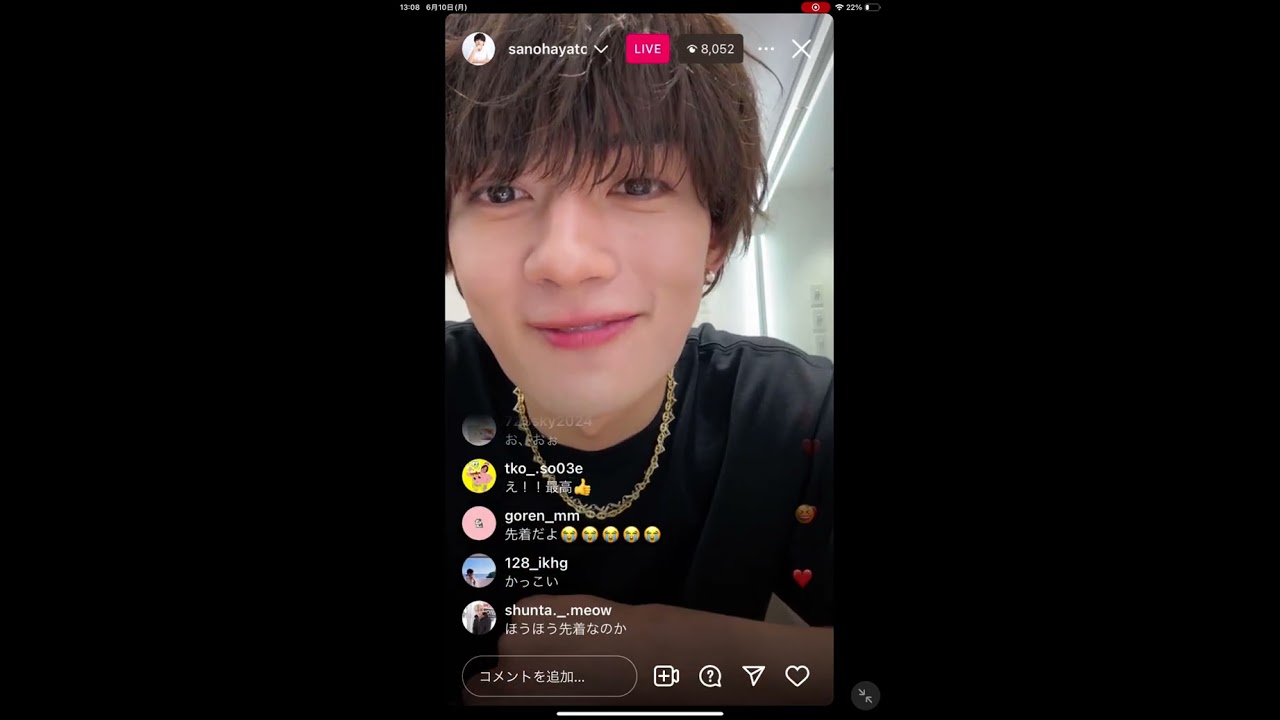This screenshot has width=1280, height=720.
Task: Expand the sanohayato host dropdown
Action: point(601,49)
